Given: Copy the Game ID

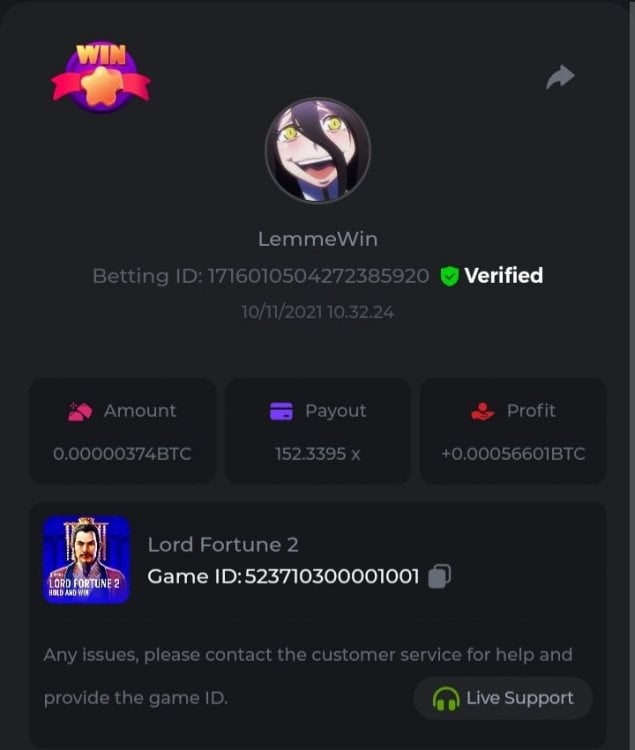Looking at the screenshot, I should [439, 576].
